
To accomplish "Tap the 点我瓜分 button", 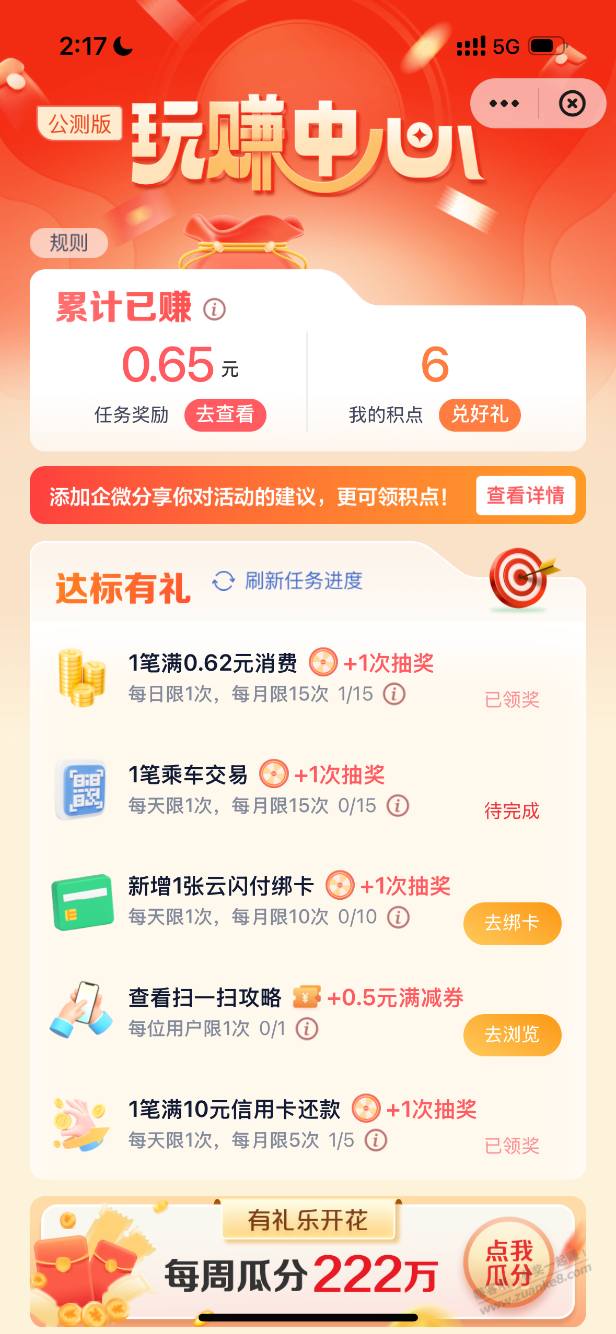I will [509, 1264].
